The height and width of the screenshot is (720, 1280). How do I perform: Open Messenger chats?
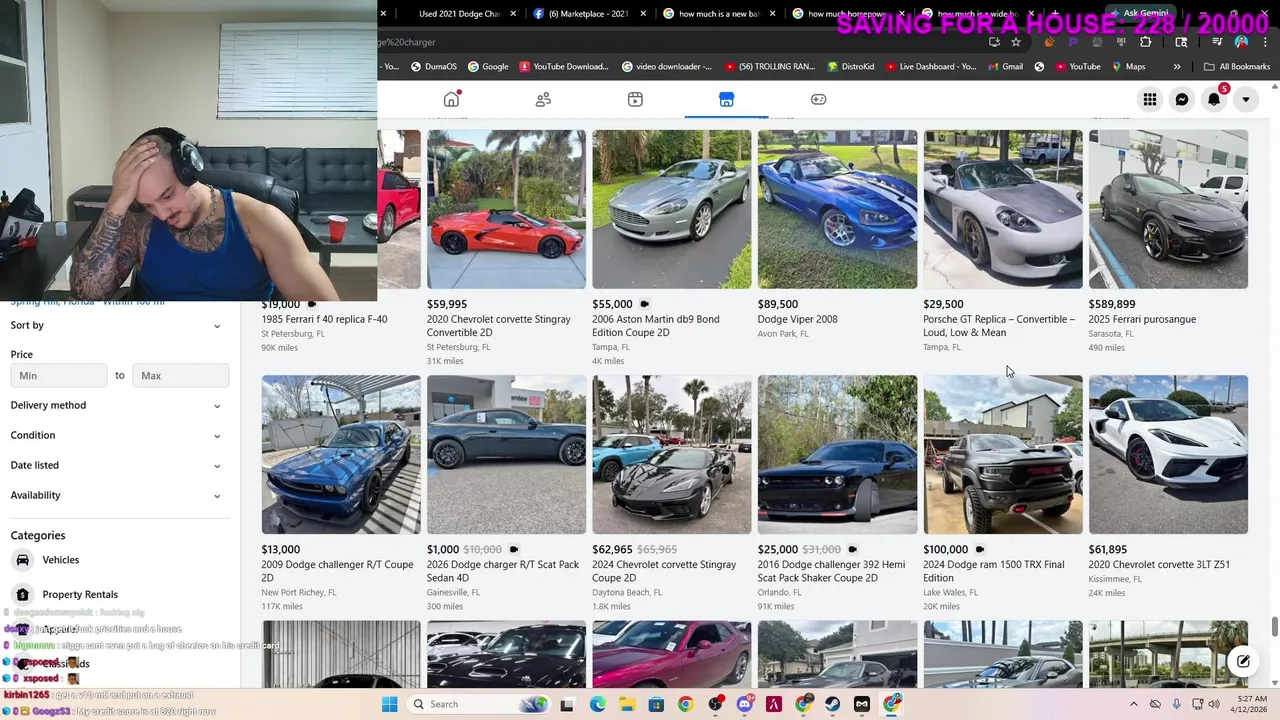click(x=1181, y=99)
